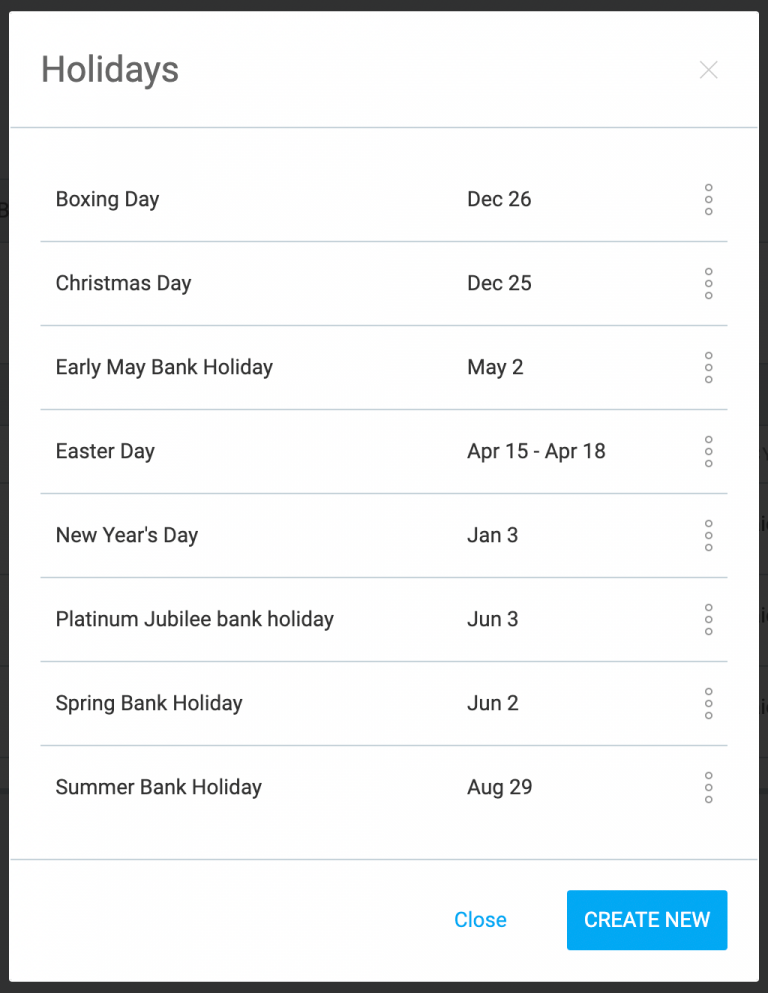This screenshot has width=768, height=993.
Task: Dismiss the dialog with the X icon
Action: [x=708, y=70]
